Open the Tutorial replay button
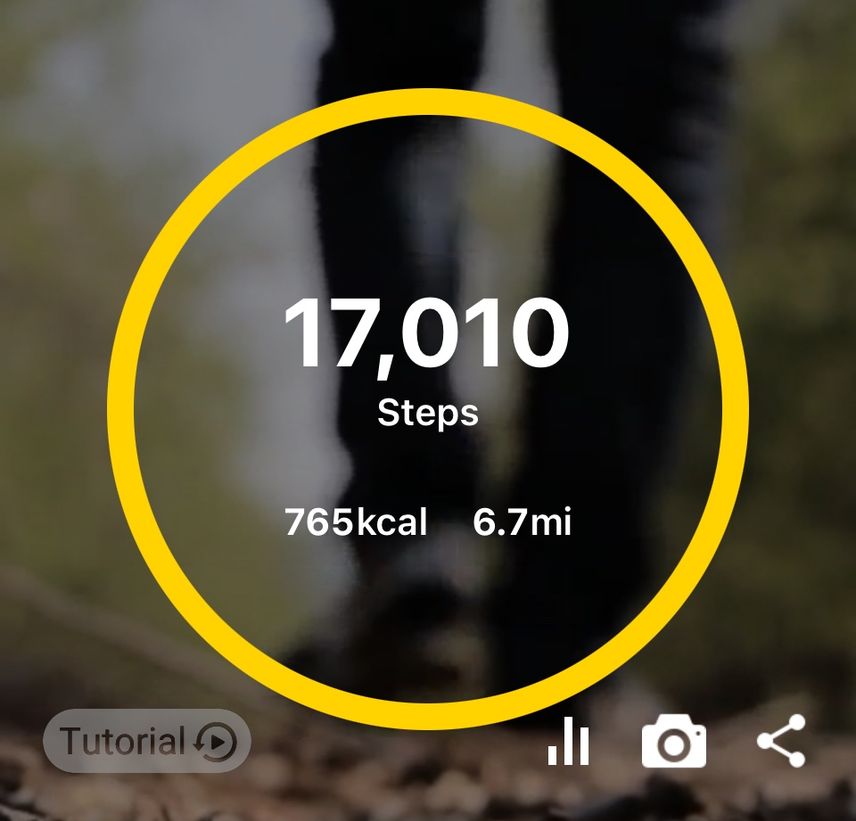 point(147,741)
